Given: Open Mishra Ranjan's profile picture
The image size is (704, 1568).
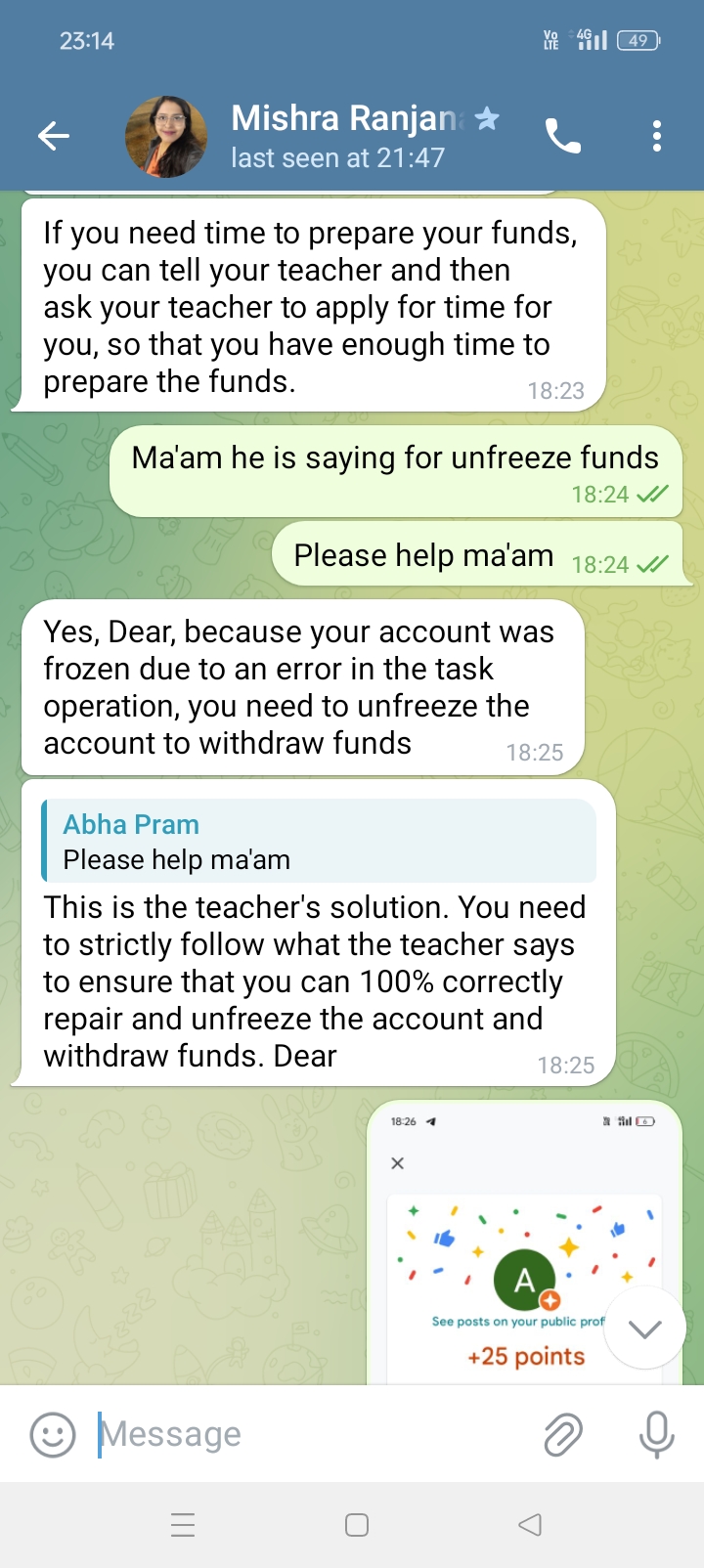Looking at the screenshot, I should click(166, 136).
